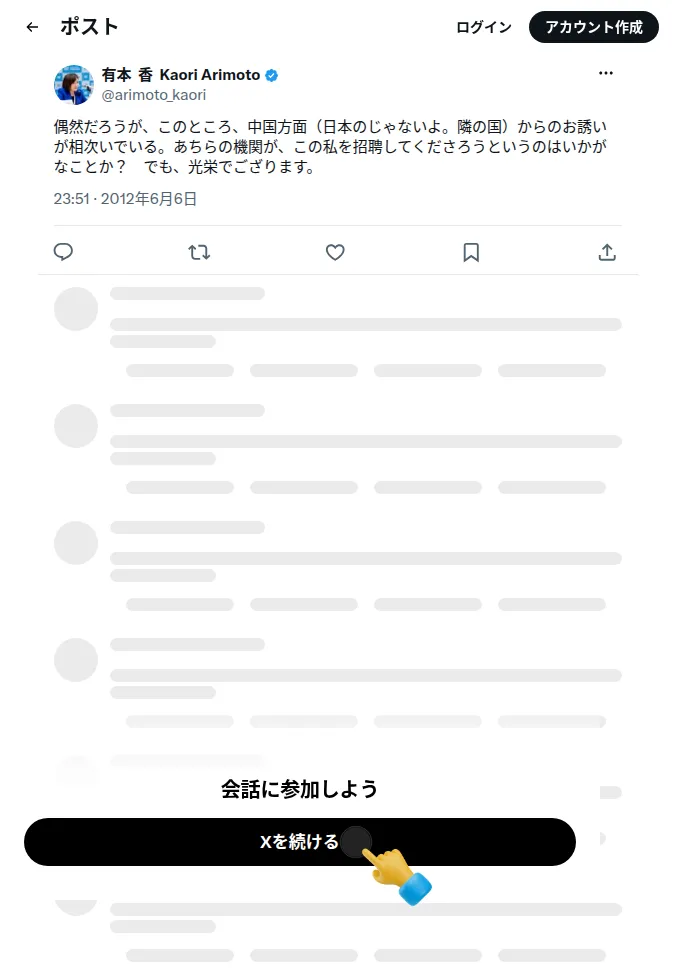Like the post with the heart

click(x=335, y=252)
